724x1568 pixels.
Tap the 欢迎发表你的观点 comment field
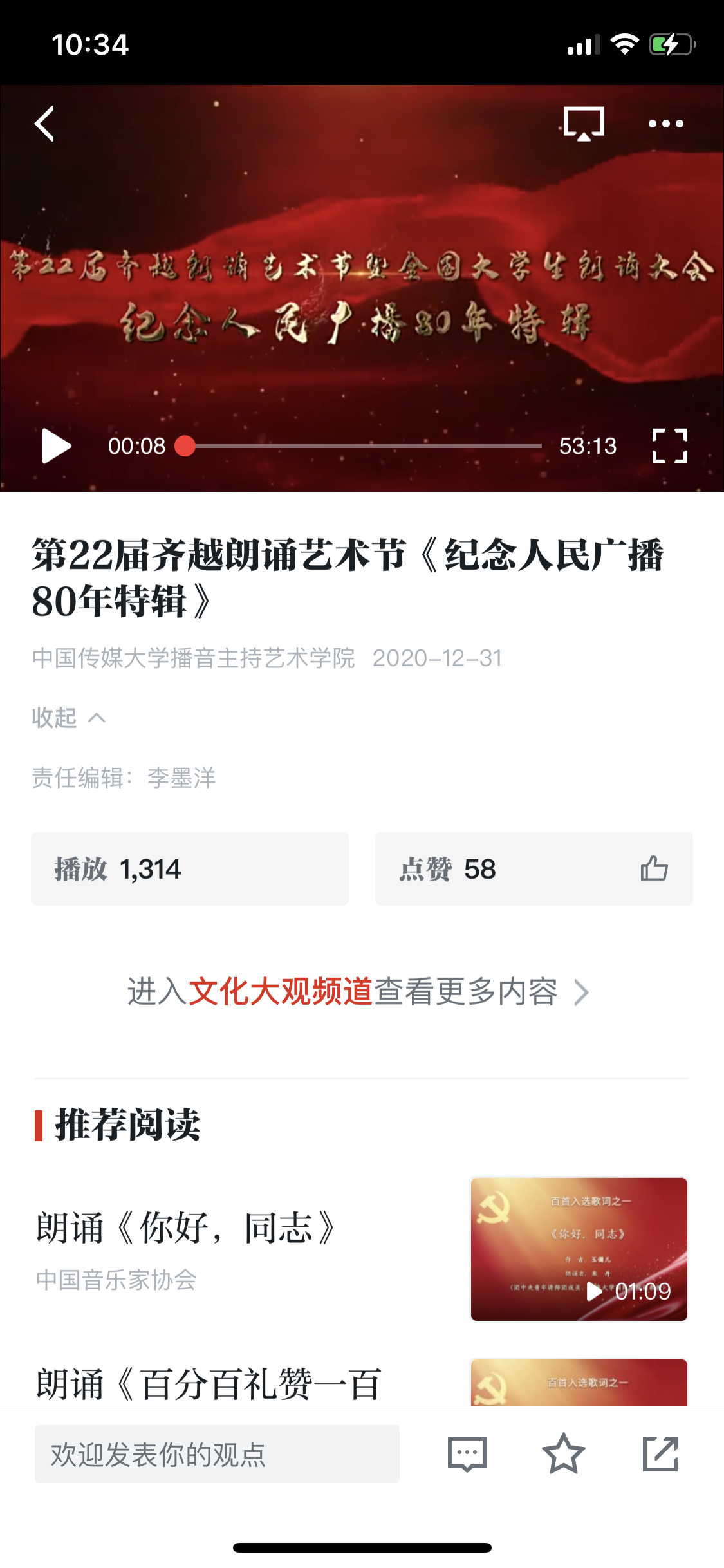click(x=217, y=1454)
